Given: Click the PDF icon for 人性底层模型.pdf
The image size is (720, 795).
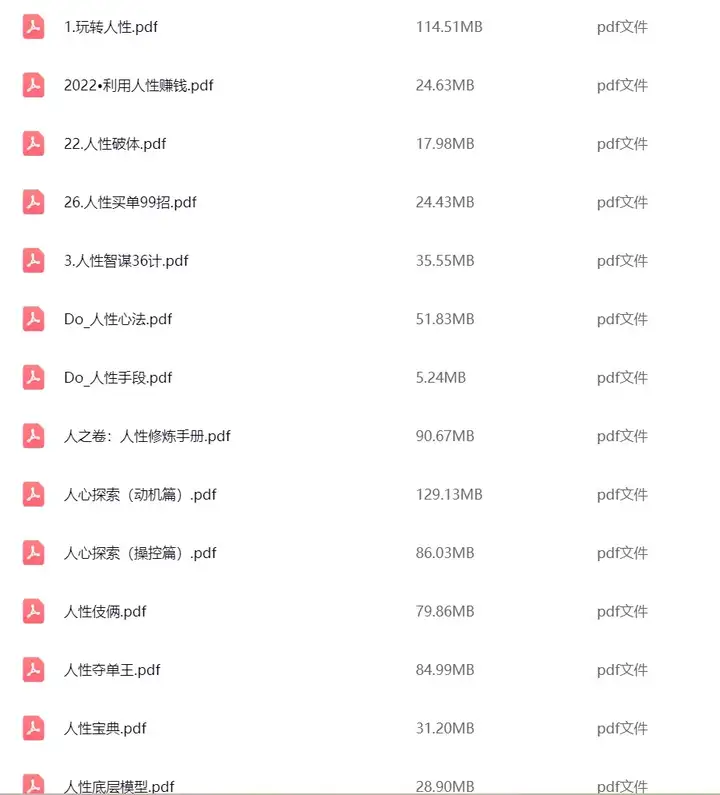Looking at the screenshot, I should click(x=33, y=787).
